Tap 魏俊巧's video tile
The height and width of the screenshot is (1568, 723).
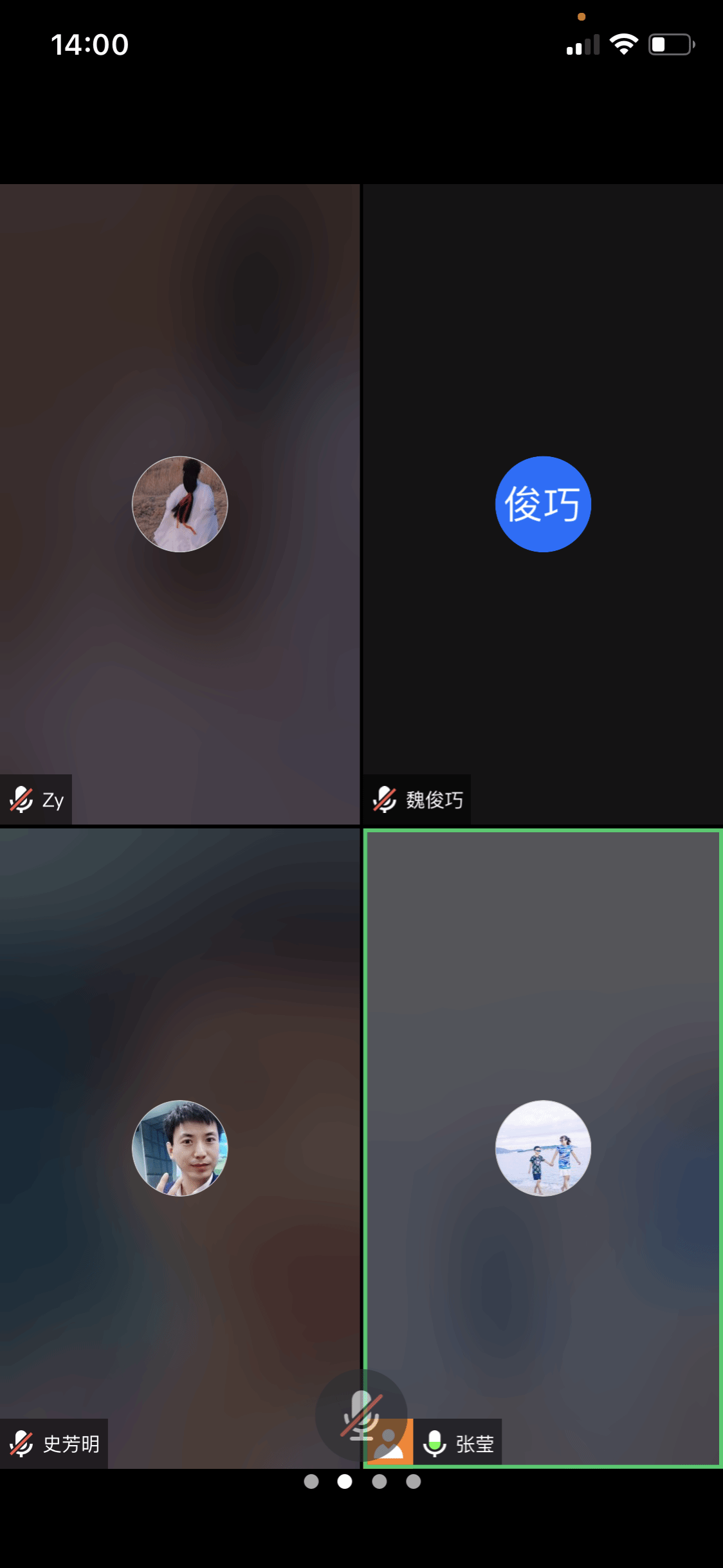pyautogui.click(x=542, y=503)
